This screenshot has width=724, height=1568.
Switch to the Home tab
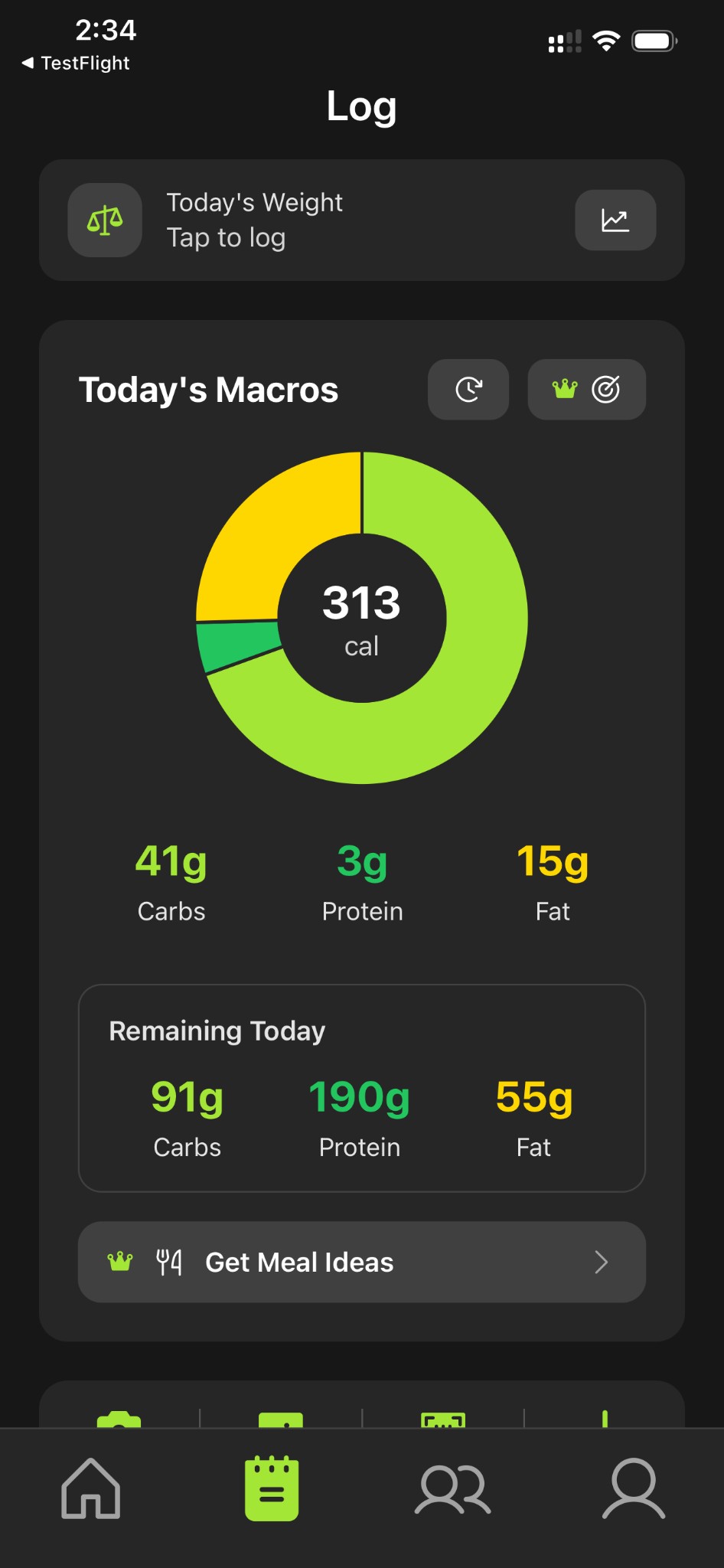tap(91, 1488)
